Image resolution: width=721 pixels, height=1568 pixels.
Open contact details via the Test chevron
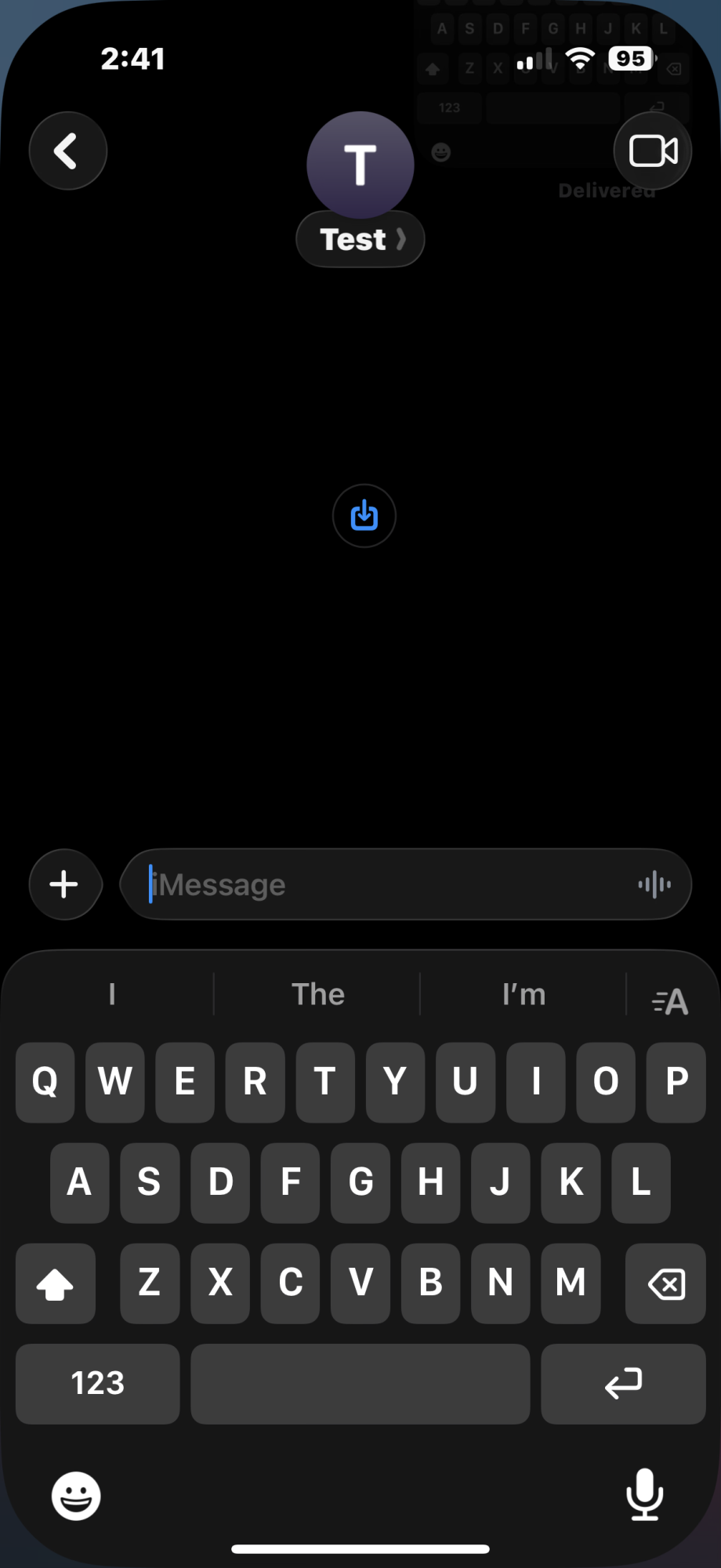coord(360,239)
